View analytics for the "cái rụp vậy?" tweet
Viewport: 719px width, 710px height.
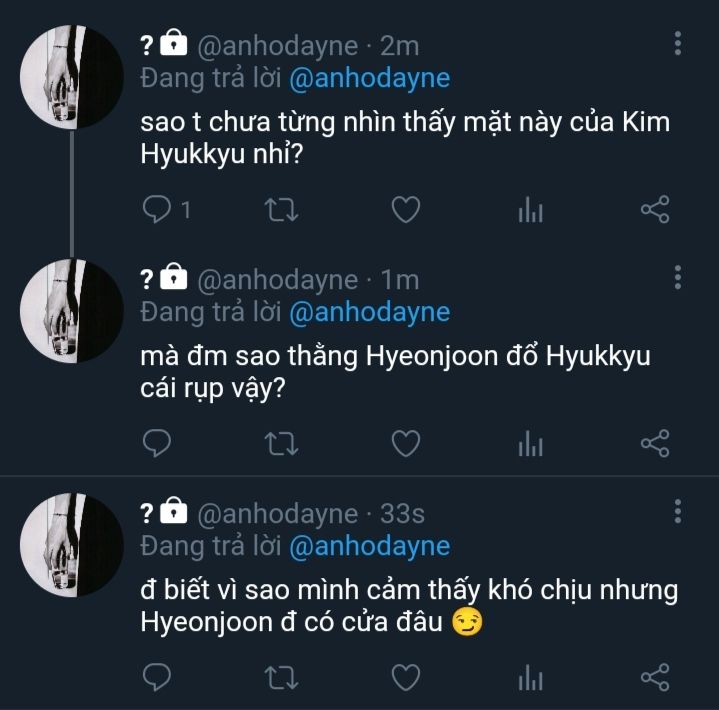click(530, 444)
